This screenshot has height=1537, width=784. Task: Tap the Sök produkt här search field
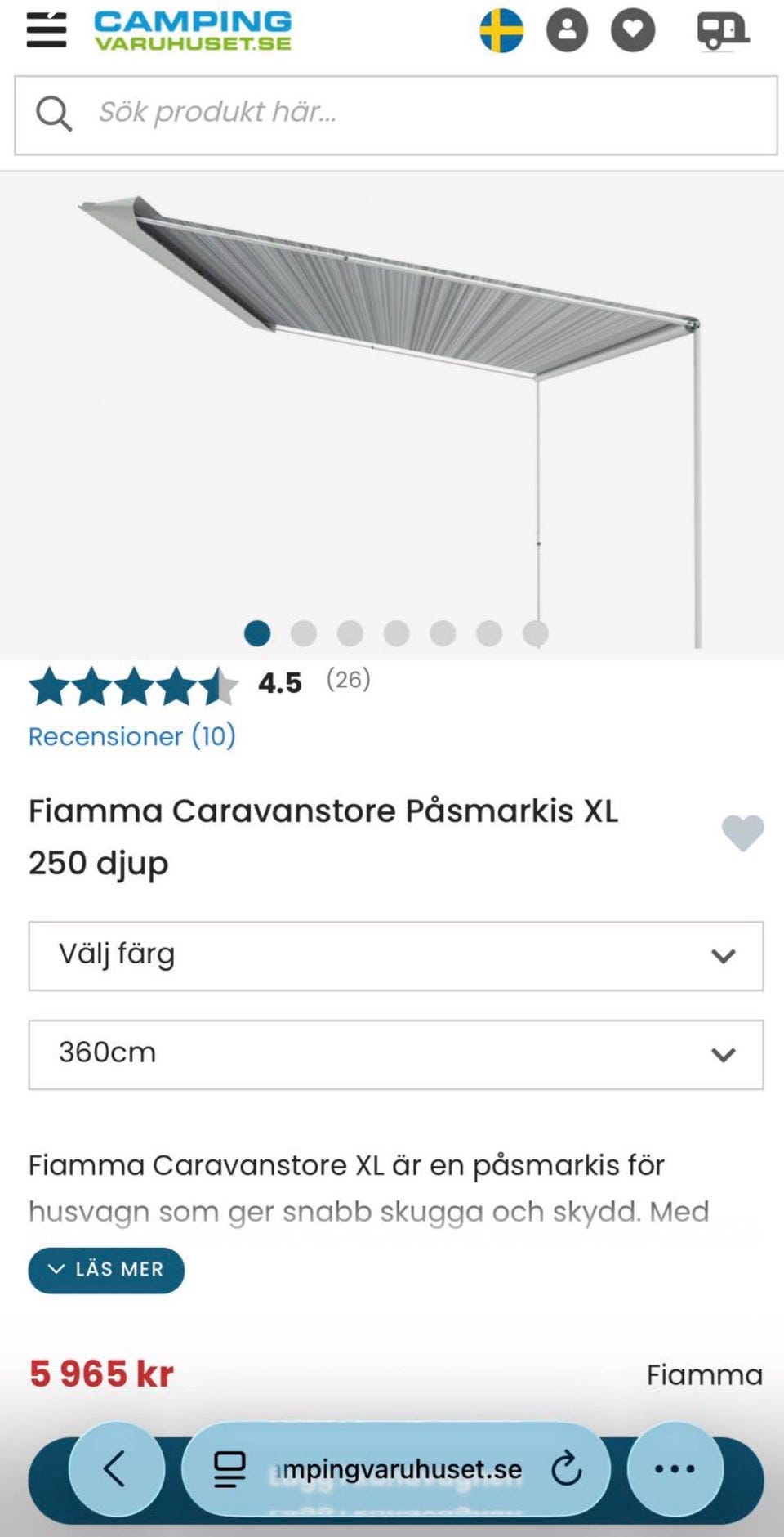396,115
